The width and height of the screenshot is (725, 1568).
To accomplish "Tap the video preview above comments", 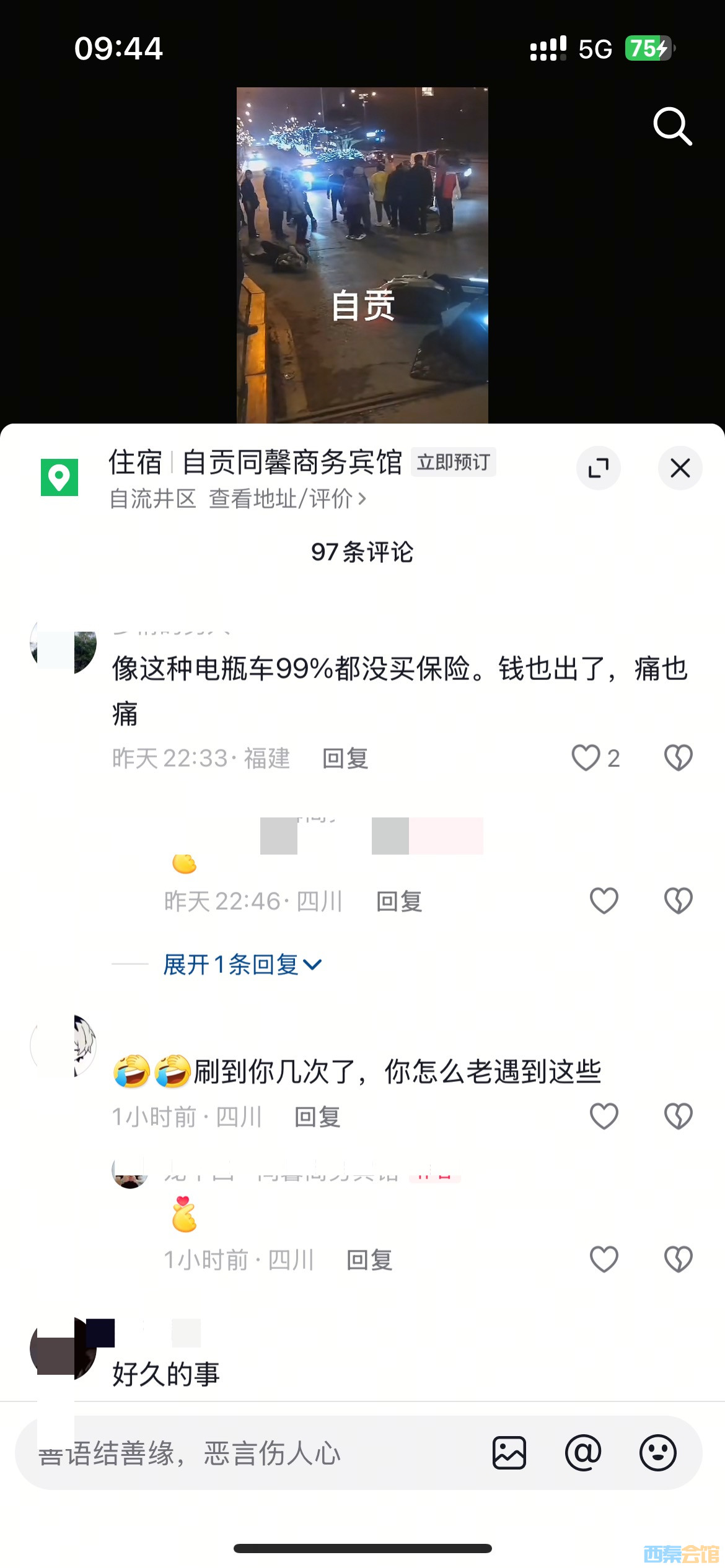I will click(x=362, y=255).
